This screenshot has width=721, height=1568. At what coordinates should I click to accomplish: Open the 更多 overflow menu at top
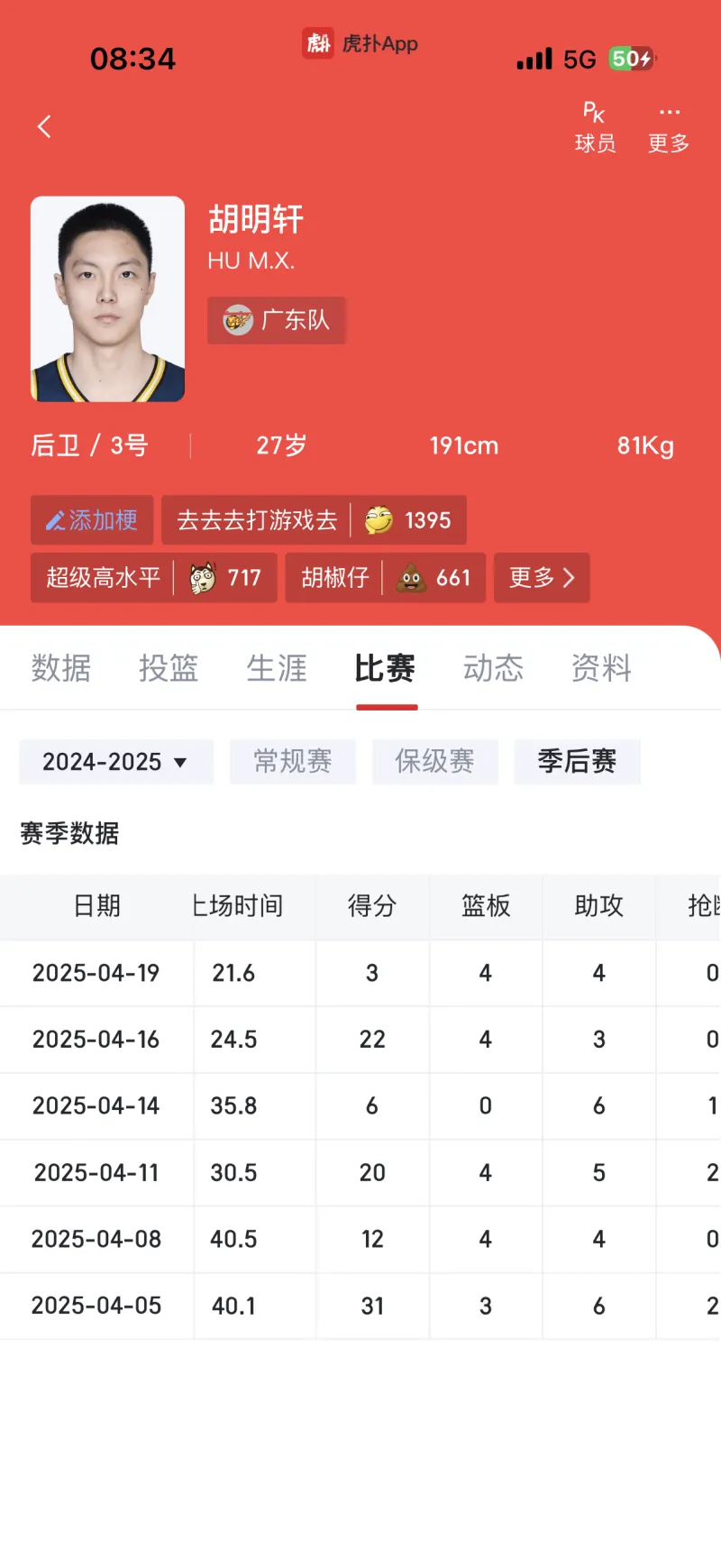click(669, 127)
